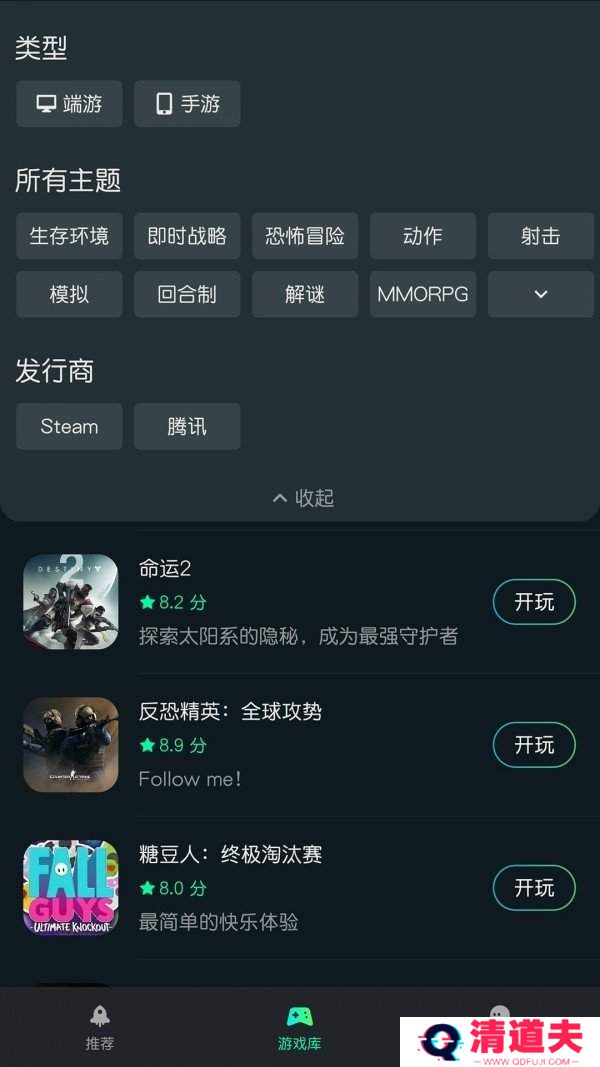
Task: Pick the 射击 theme chip
Action: coord(540,236)
